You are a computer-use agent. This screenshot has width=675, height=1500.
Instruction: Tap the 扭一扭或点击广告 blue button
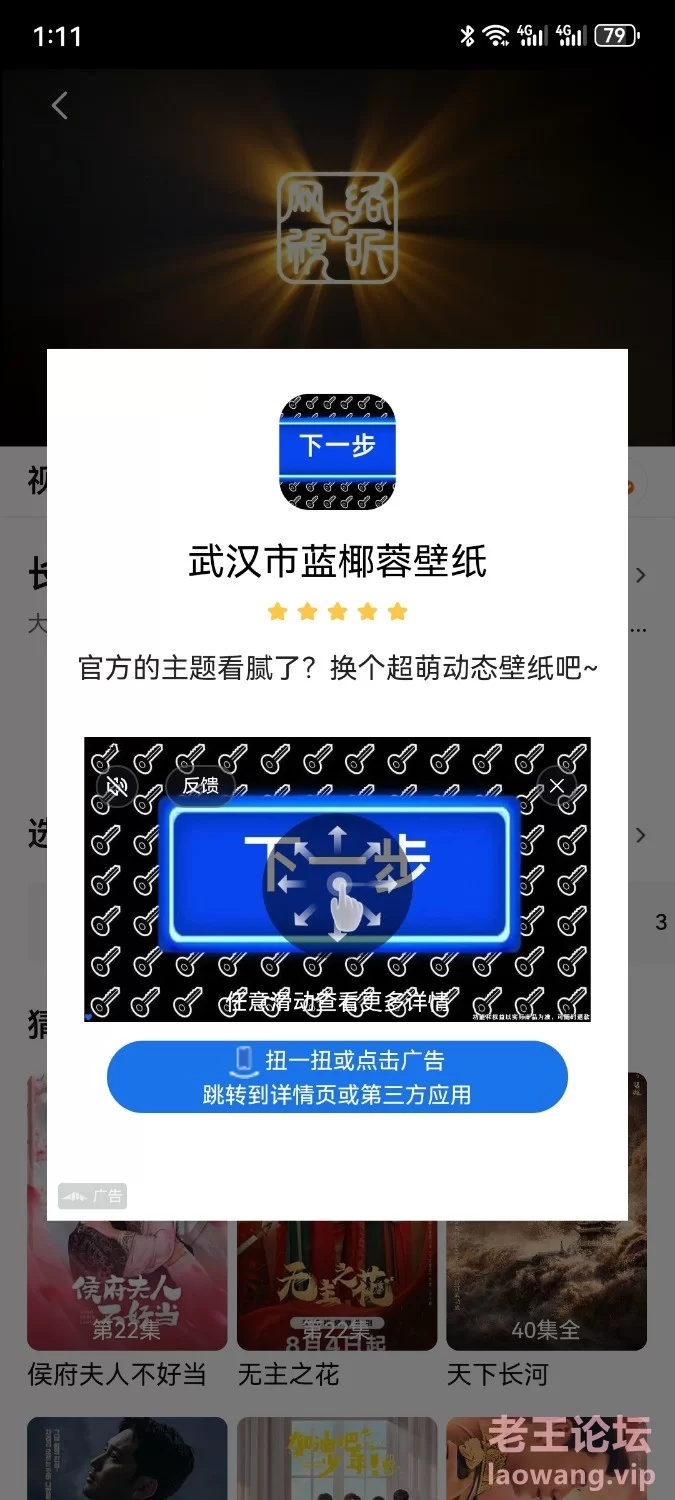[x=337, y=1077]
